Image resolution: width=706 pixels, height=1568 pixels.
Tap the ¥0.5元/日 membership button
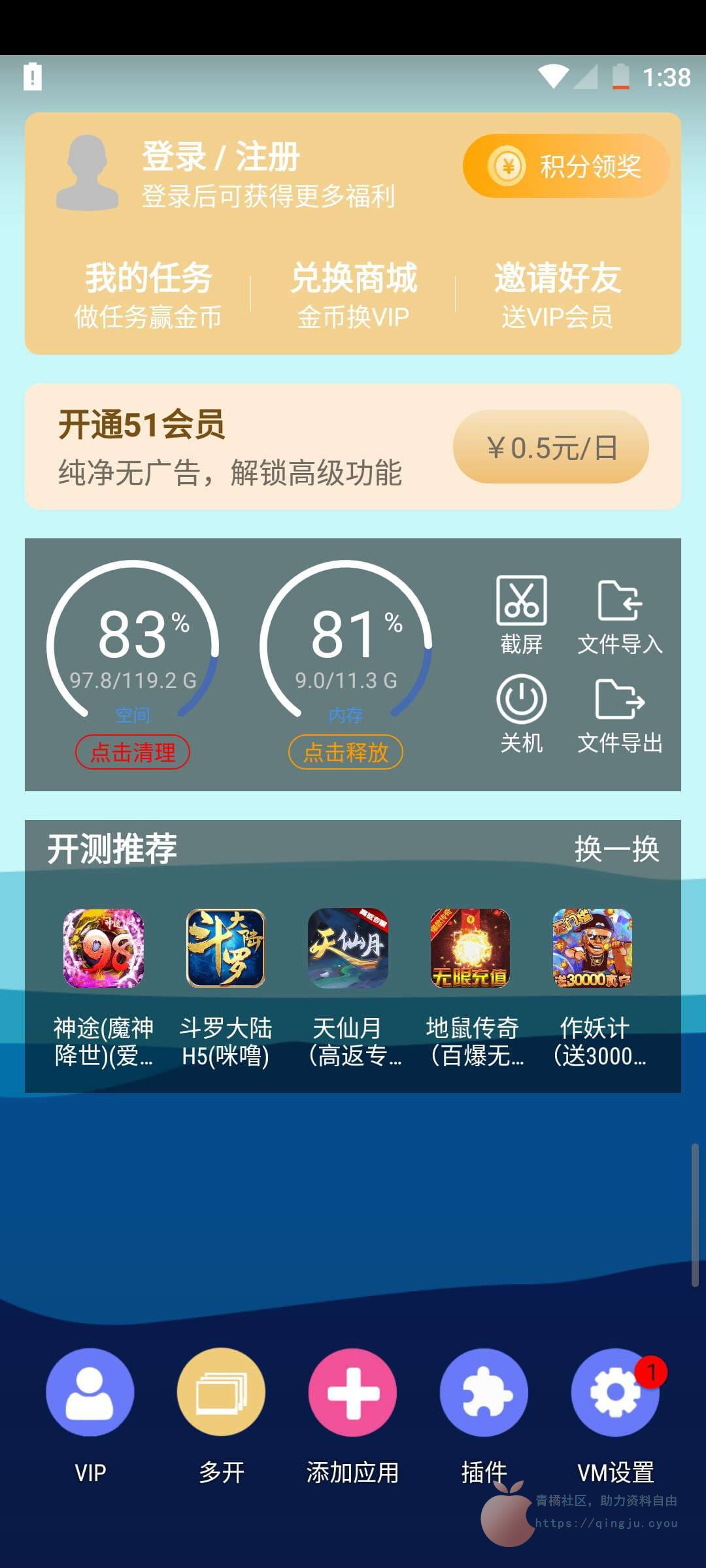click(x=550, y=448)
